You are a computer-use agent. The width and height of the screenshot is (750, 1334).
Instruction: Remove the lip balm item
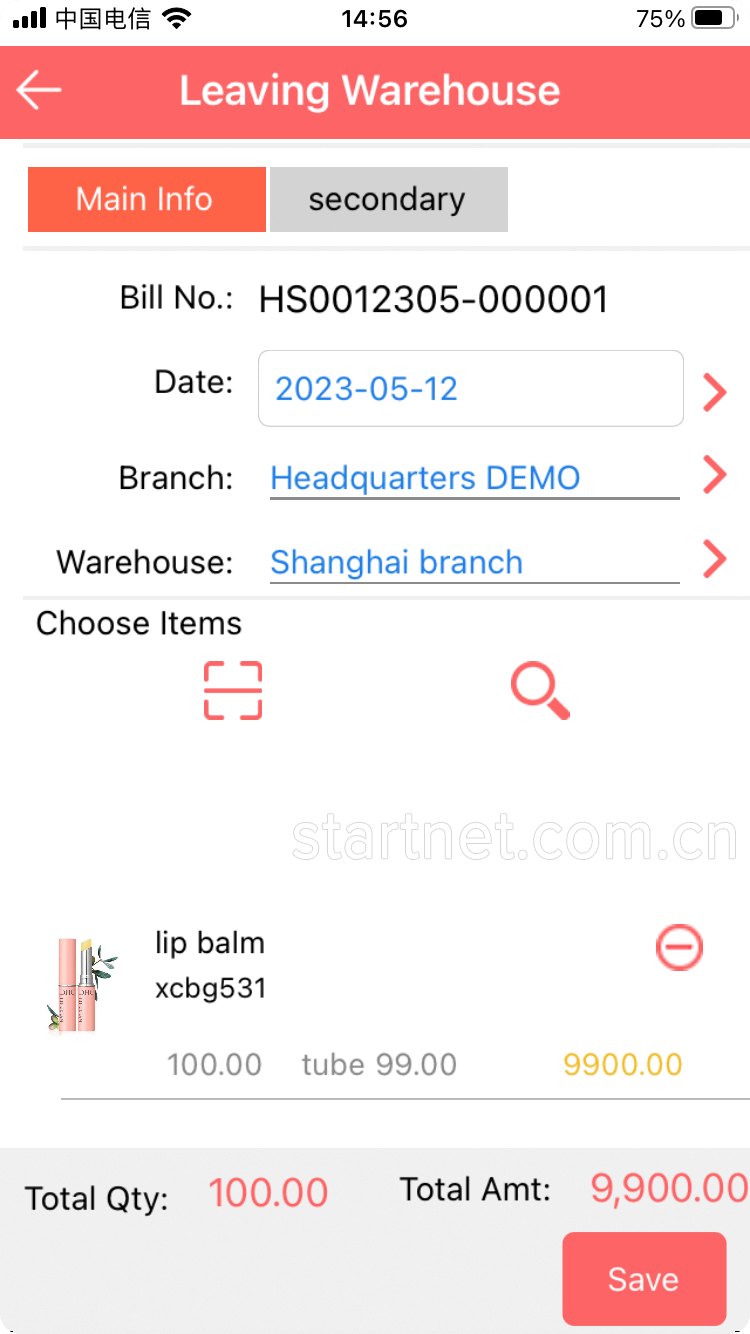[679, 947]
